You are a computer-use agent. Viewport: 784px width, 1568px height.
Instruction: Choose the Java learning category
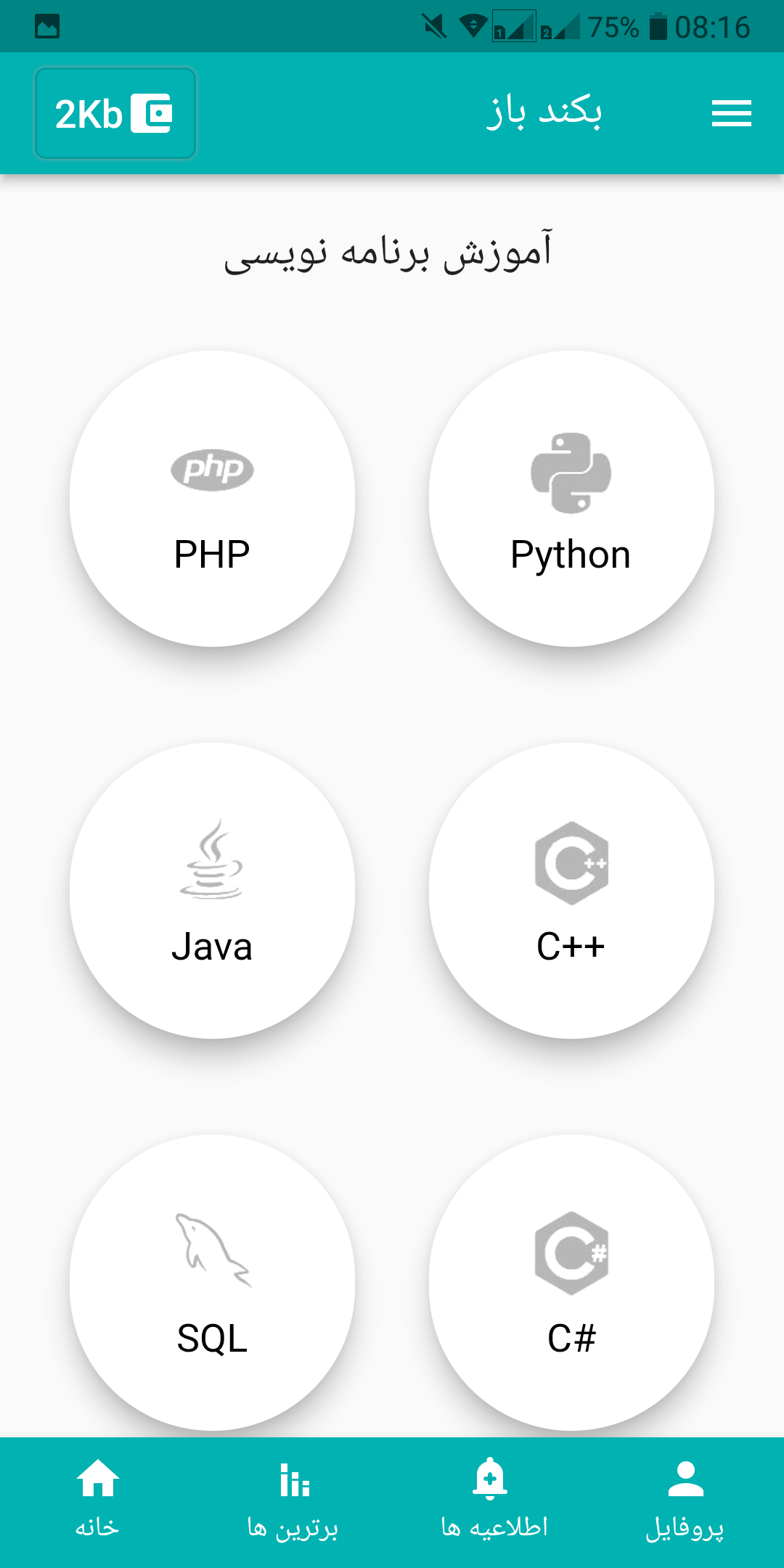pos(212,891)
